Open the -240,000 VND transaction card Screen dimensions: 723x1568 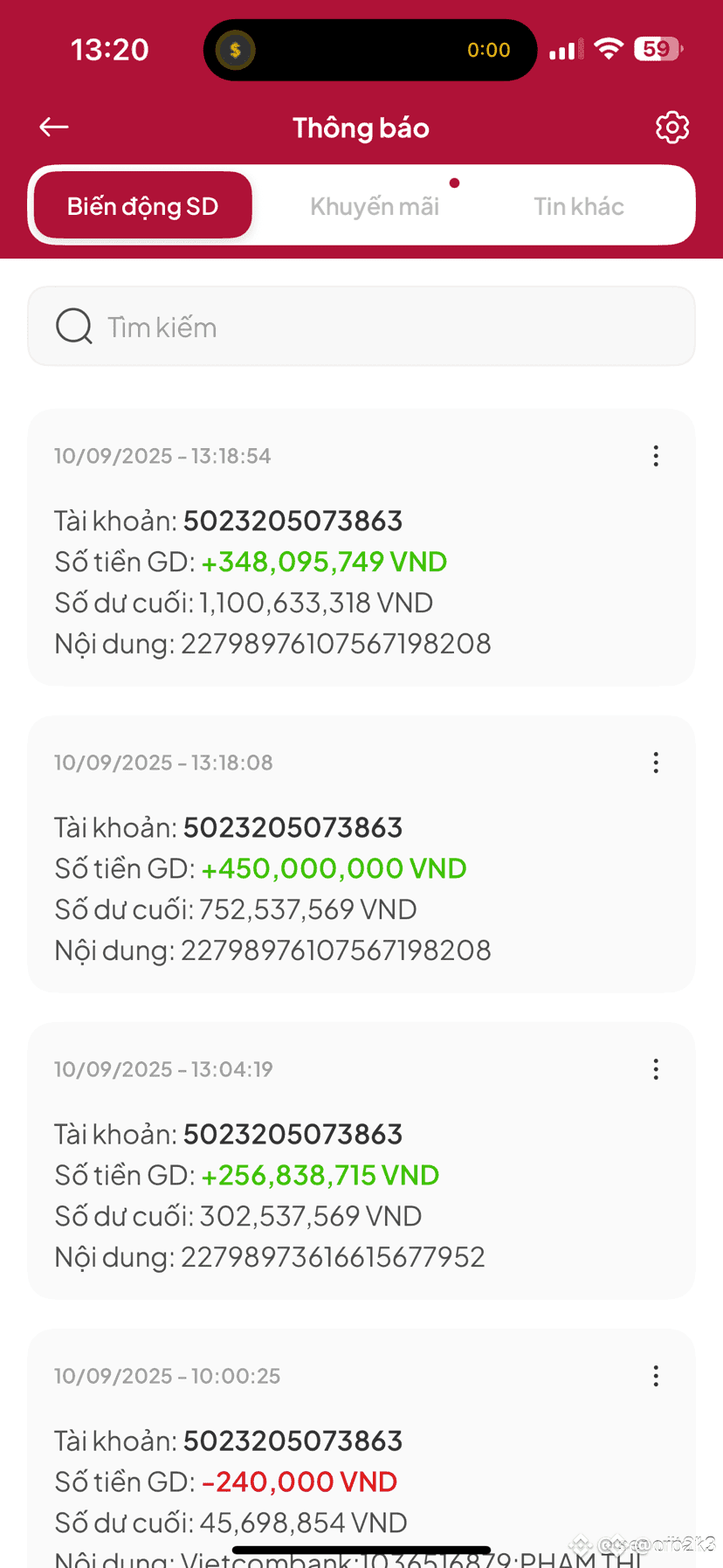pyautogui.click(x=361, y=1448)
